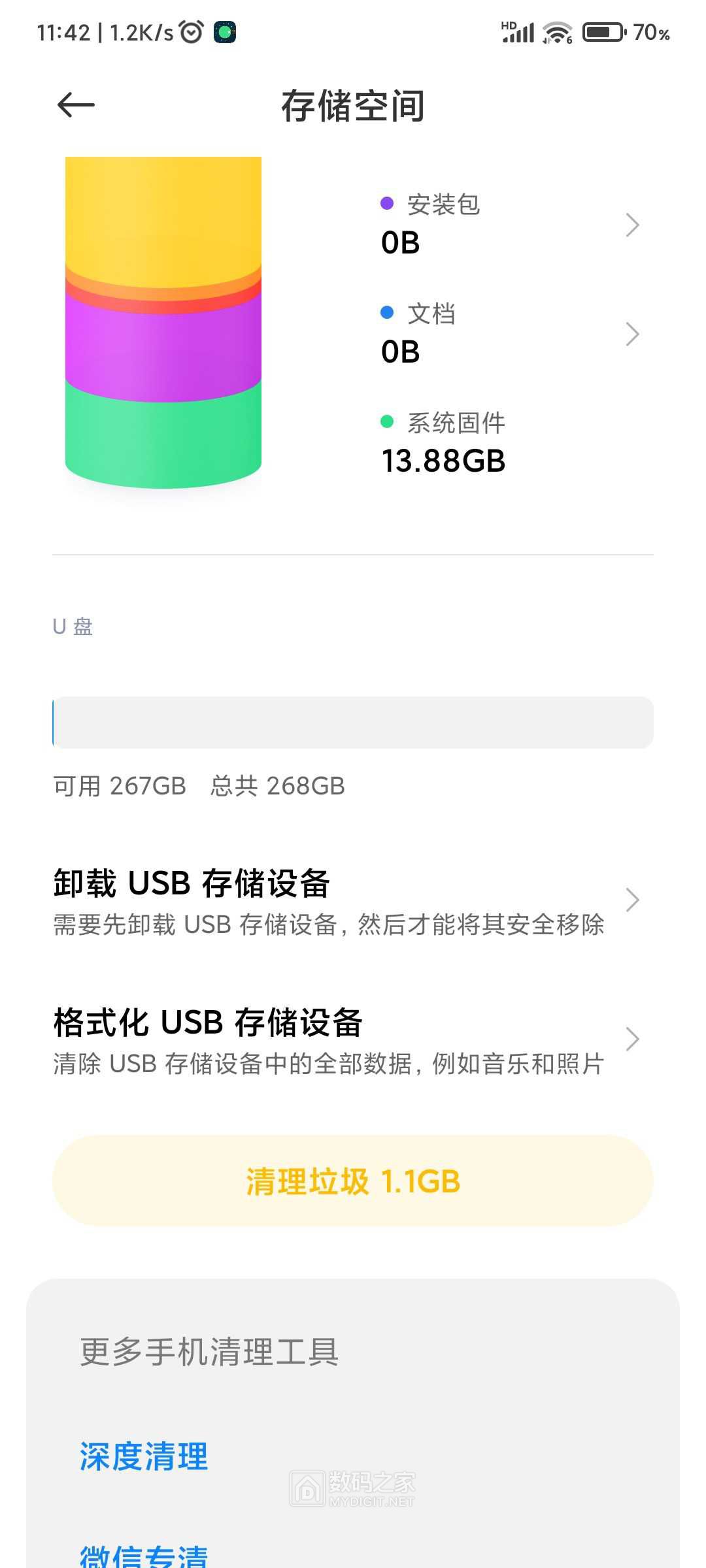This screenshot has width=706, height=1568.
Task: Go back from the 存储空间 screen
Action: pos(76,105)
